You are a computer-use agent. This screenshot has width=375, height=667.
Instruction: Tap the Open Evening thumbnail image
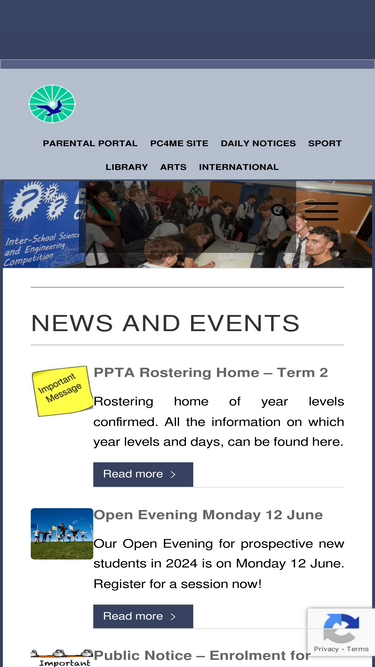(x=62, y=534)
